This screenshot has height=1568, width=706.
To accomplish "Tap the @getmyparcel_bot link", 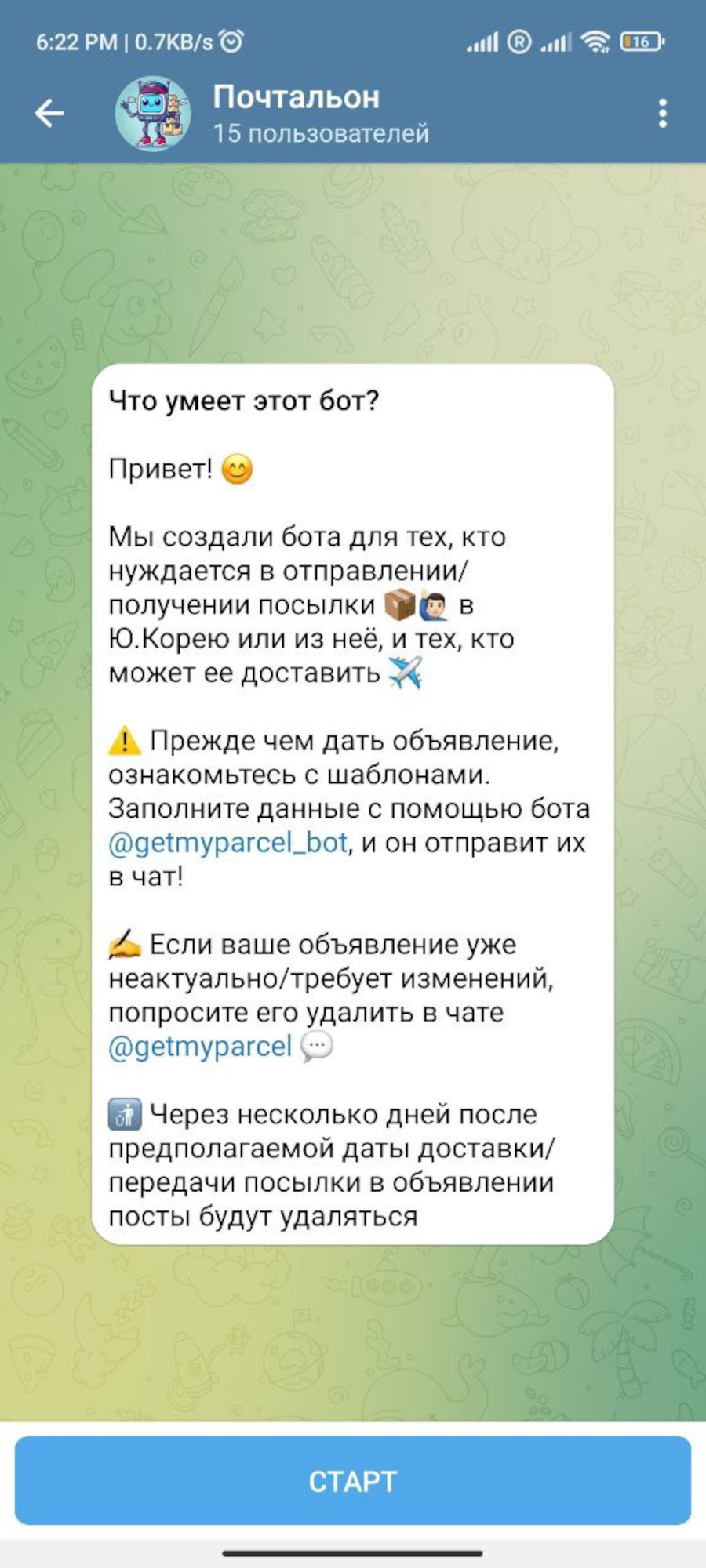I will tap(227, 843).
